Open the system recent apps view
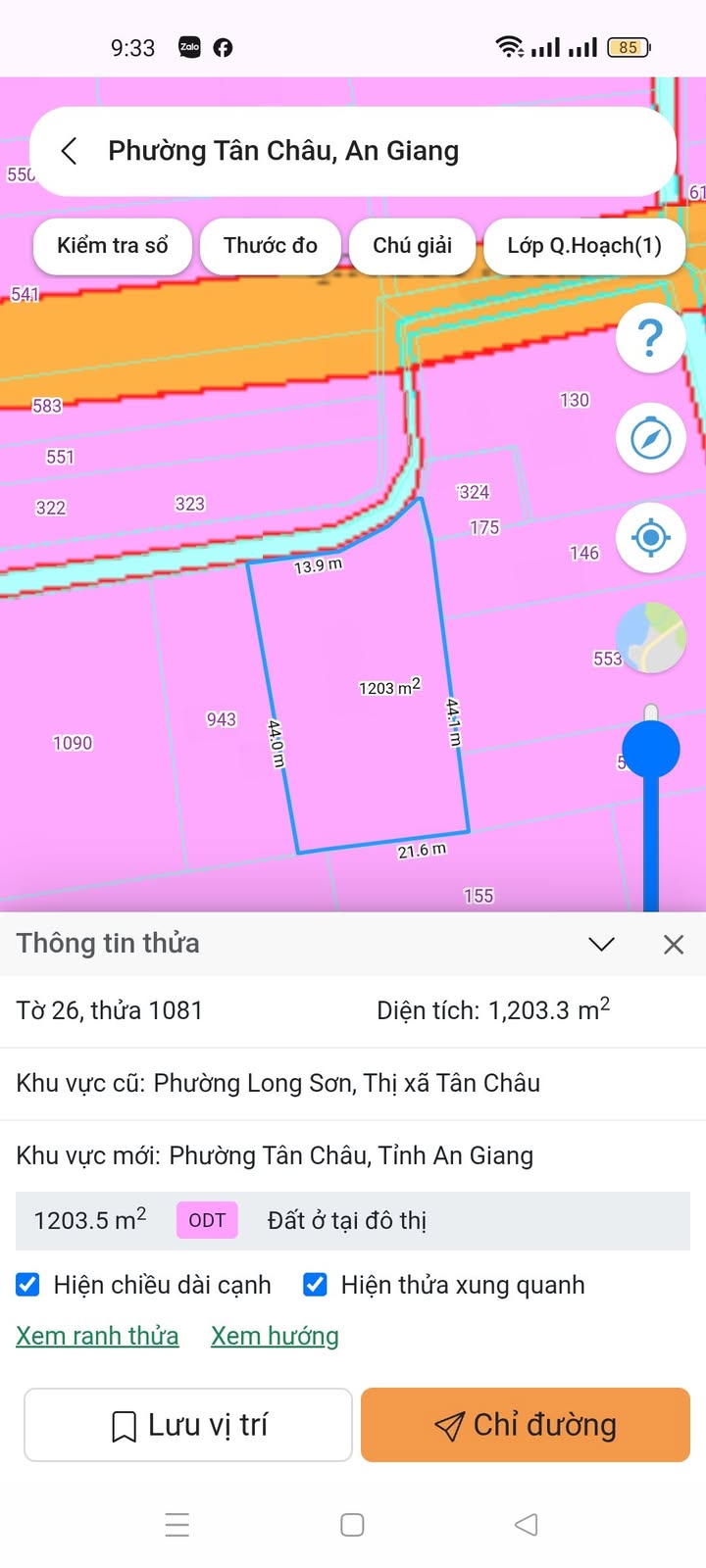This screenshot has width=706, height=1568. pos(177,1525)
